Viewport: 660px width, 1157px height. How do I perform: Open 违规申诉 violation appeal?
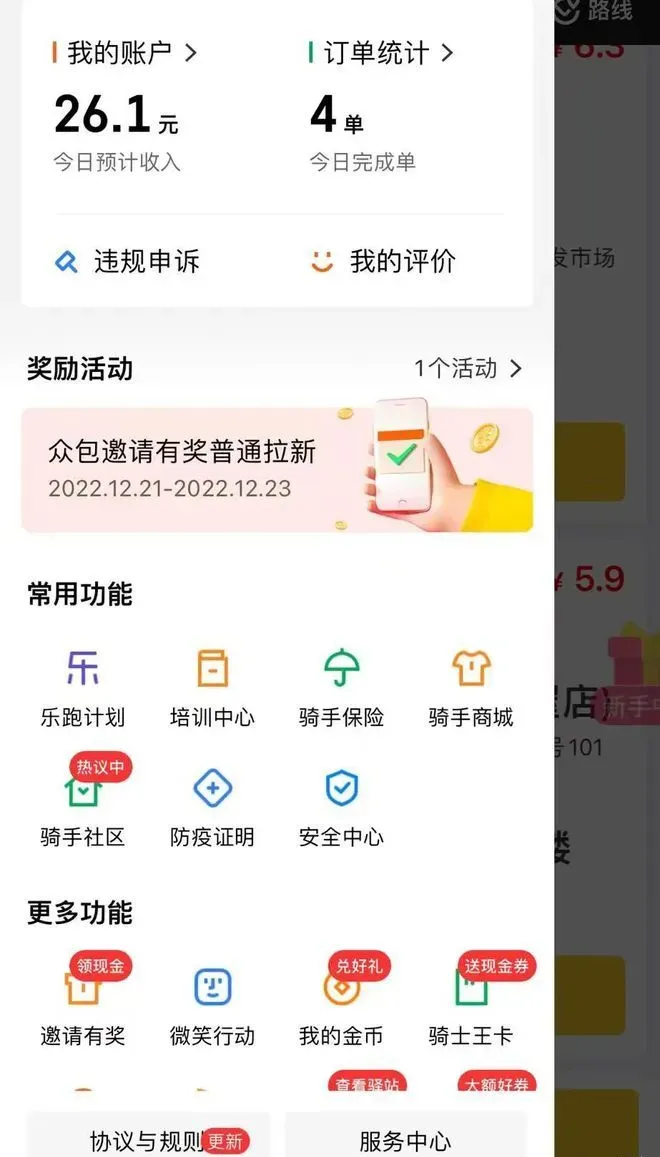[127, 262]
